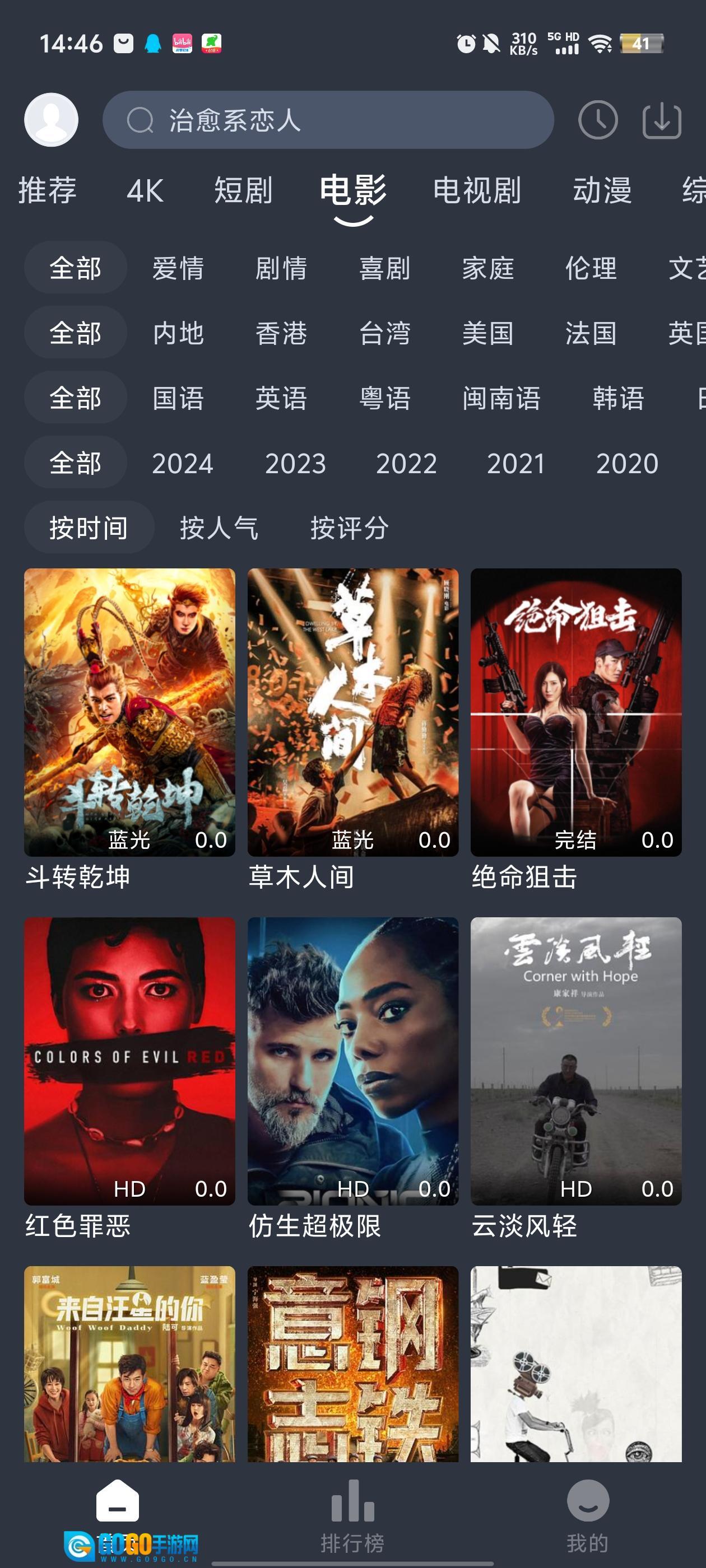Choose the 粤语 language filter
This screenshot has height=1568, width=706.
(x=384, y=399)
